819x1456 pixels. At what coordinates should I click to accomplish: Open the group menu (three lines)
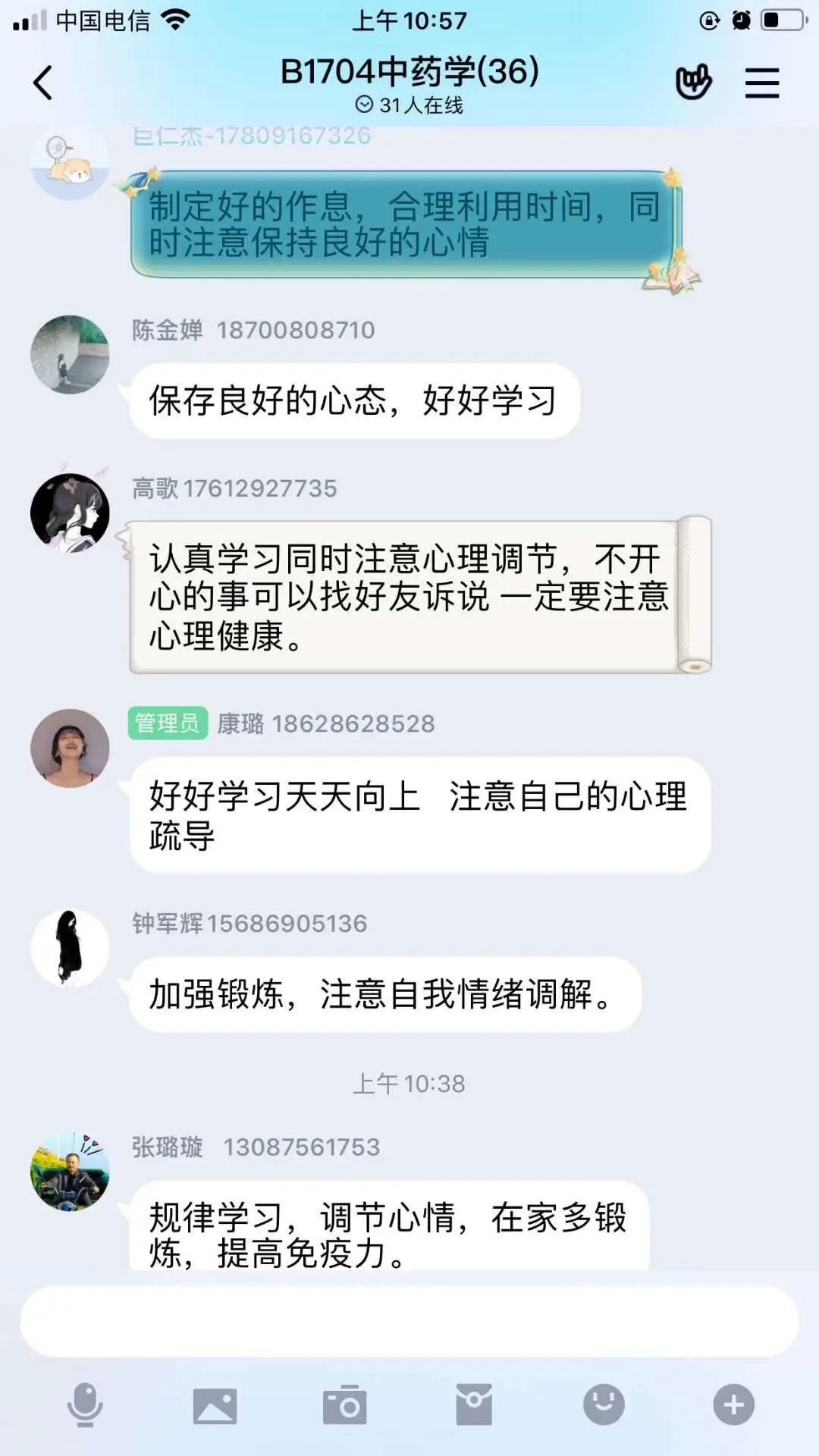click(762, 83)
